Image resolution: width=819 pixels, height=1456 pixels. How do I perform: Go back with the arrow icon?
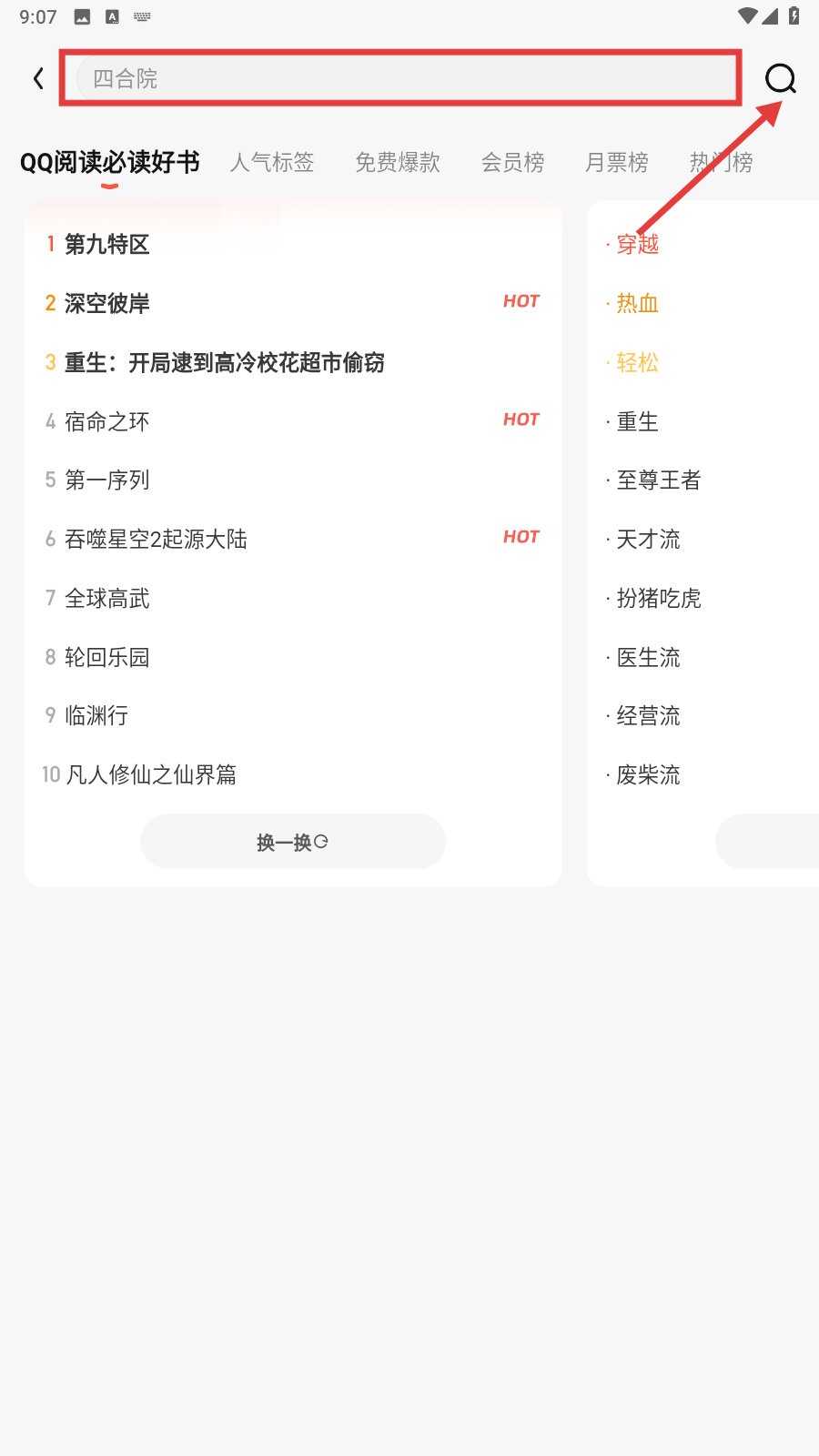pos(38,79)
